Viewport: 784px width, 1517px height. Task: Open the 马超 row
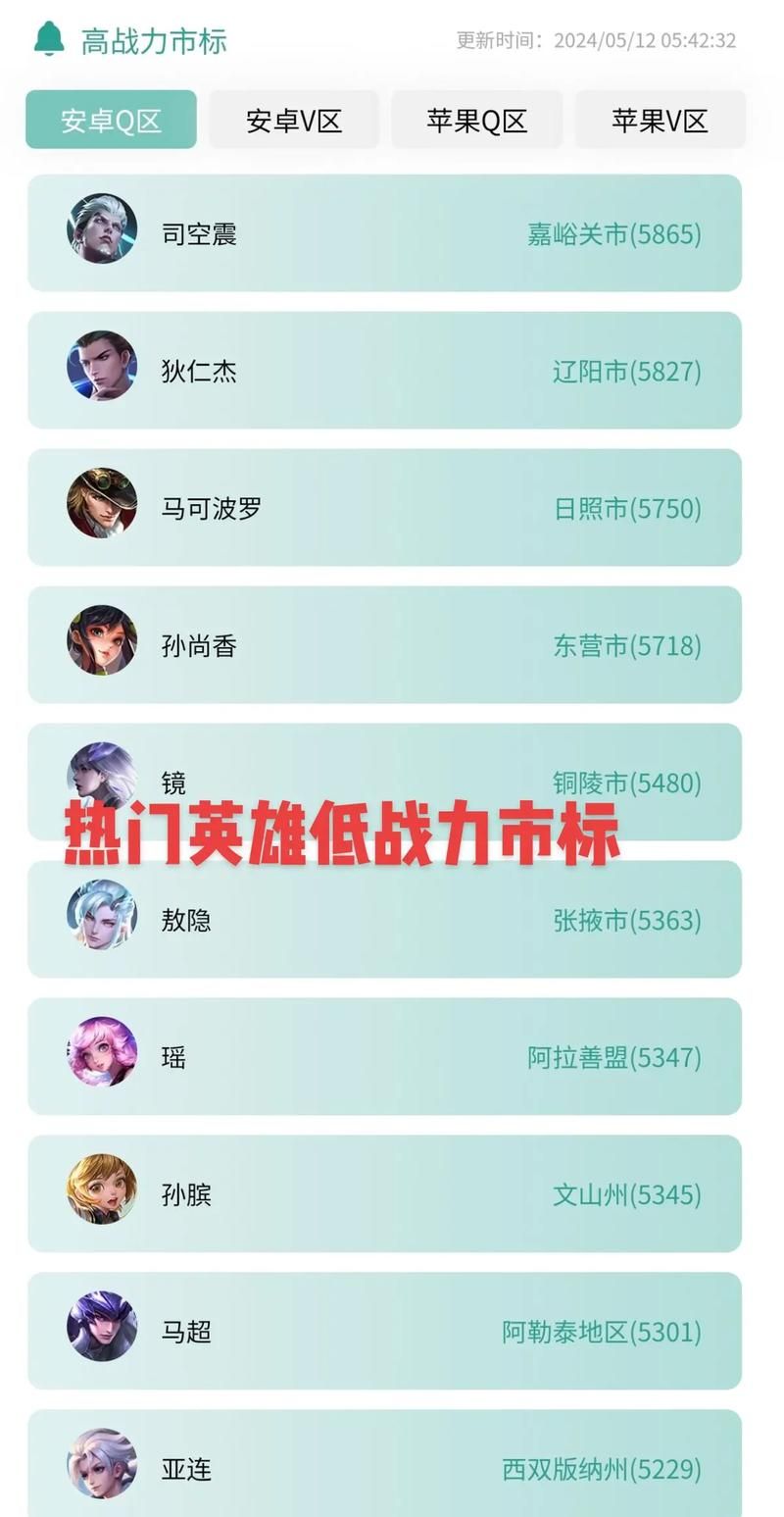tap(384, 1332)
